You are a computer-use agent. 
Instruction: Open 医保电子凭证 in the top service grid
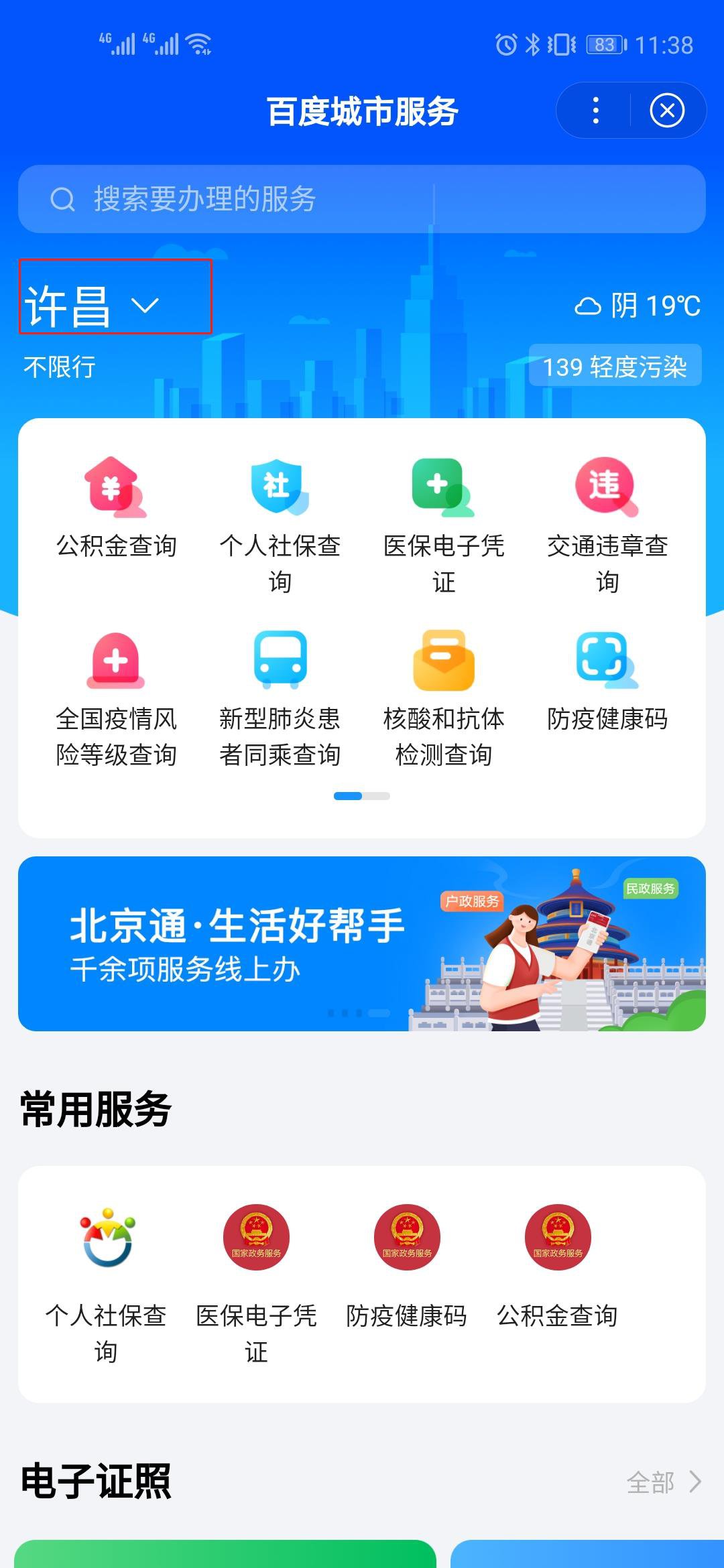[443, 523]
